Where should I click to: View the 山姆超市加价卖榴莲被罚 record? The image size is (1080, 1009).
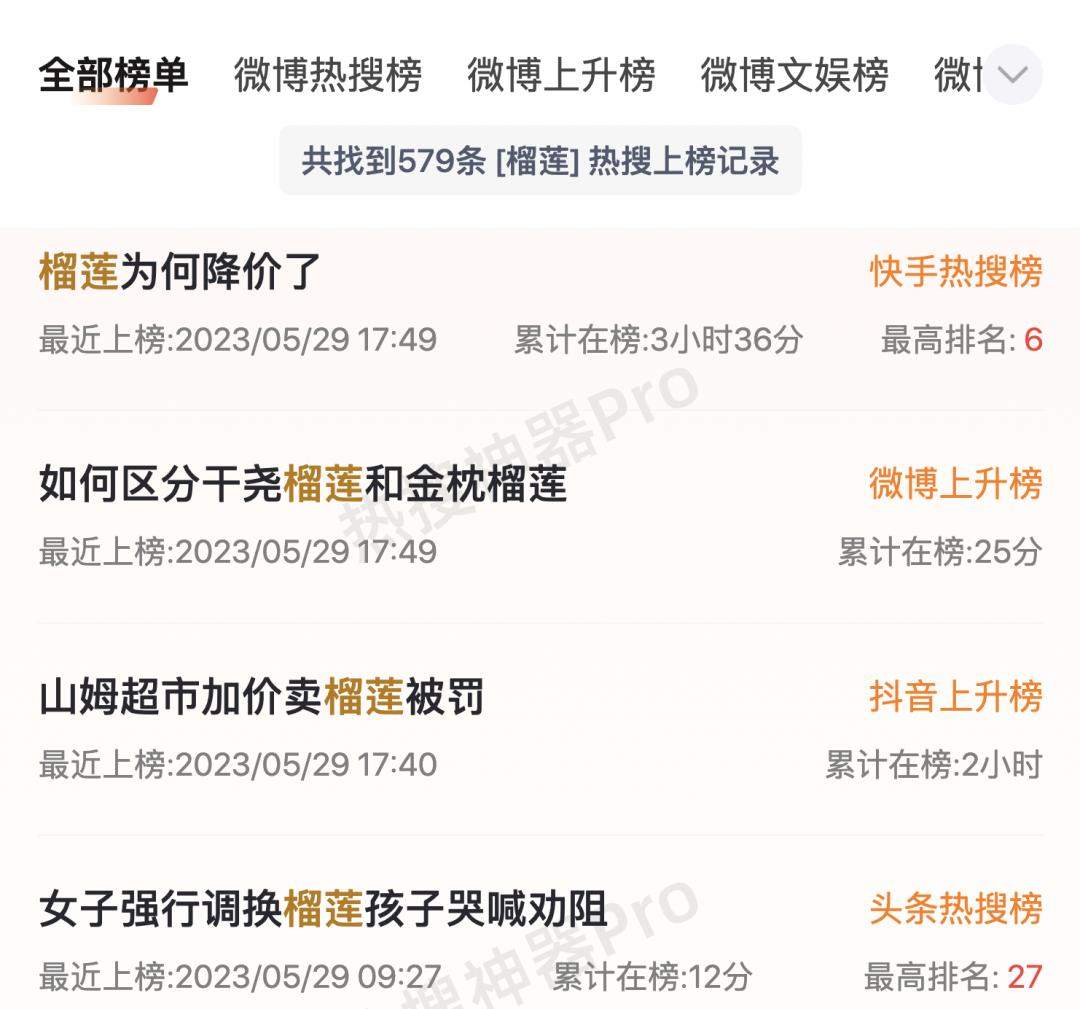pos(262,697)
